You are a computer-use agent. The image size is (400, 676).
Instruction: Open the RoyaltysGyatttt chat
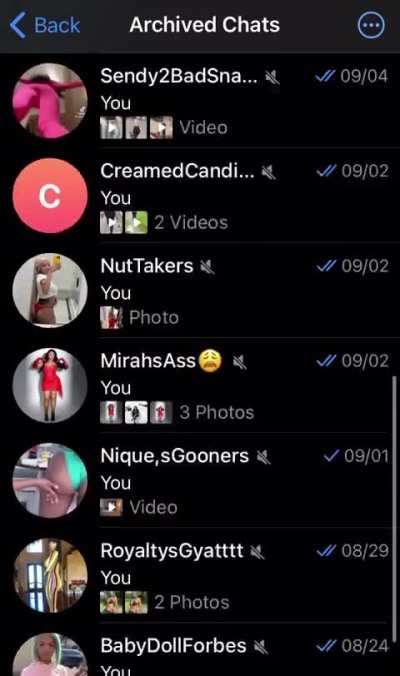coord(200,575)
